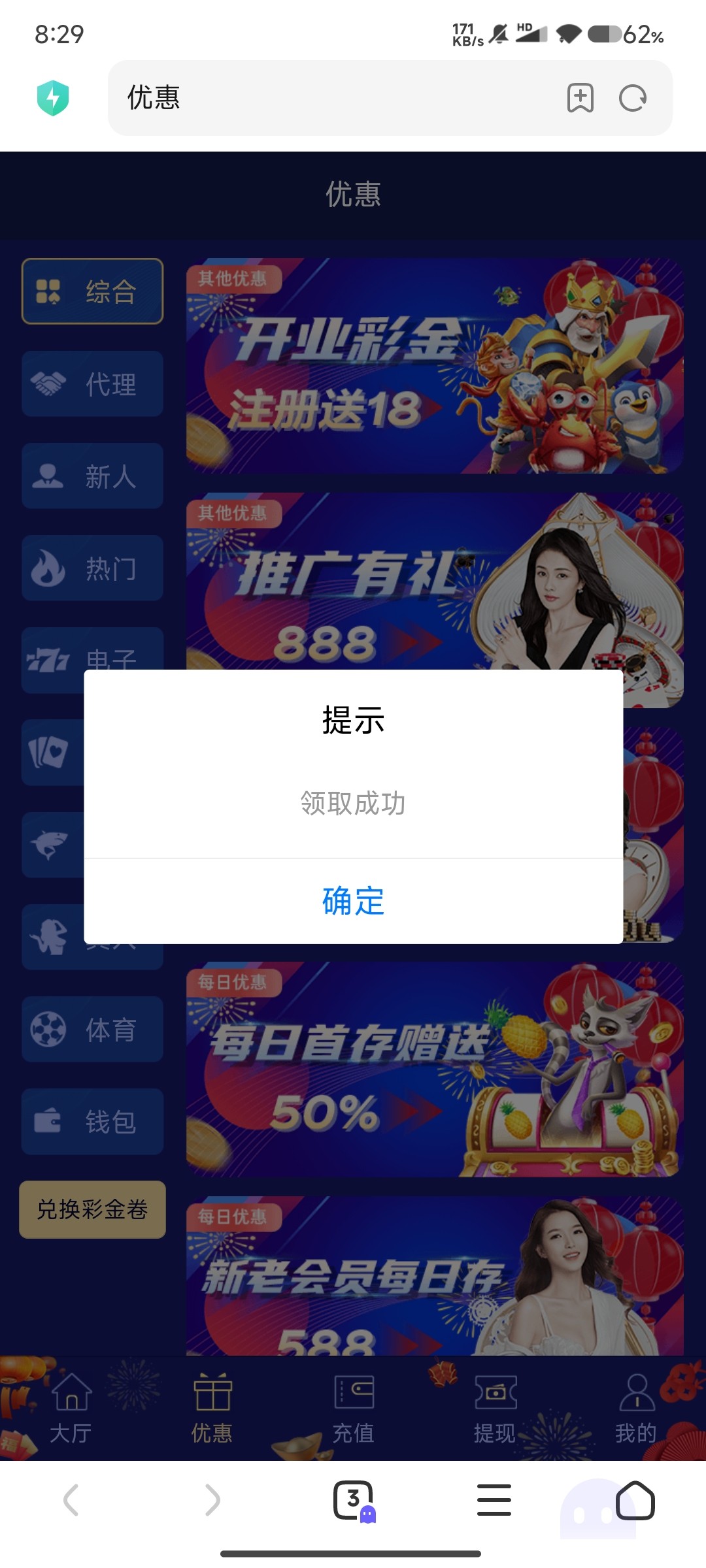Select the 综合 category
706x1568 pixels.
(92, 291)
